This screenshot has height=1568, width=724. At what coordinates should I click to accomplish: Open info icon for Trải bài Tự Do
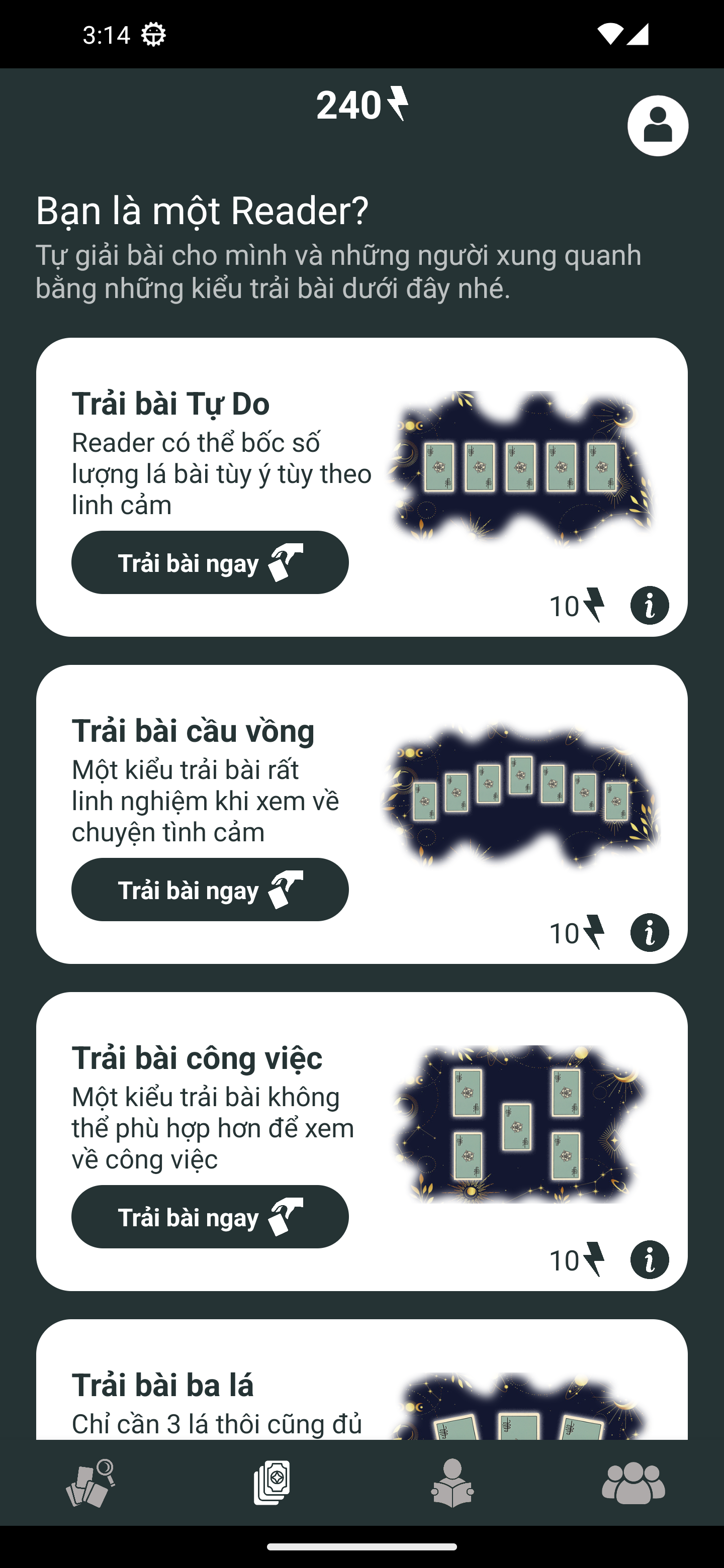pos(649,606)
